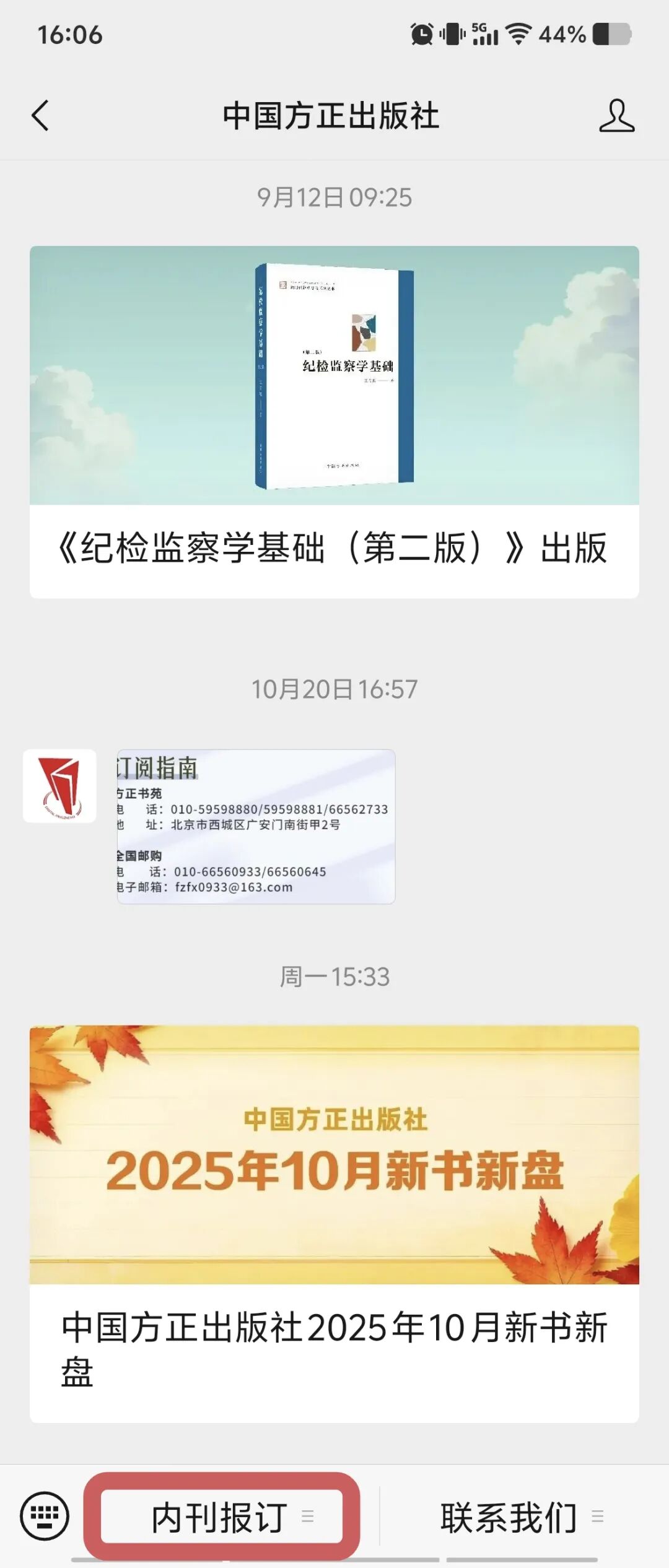
Task: Open article 《纪检监察学基础（第二版）》出版
Action: (x=334, y=422)
